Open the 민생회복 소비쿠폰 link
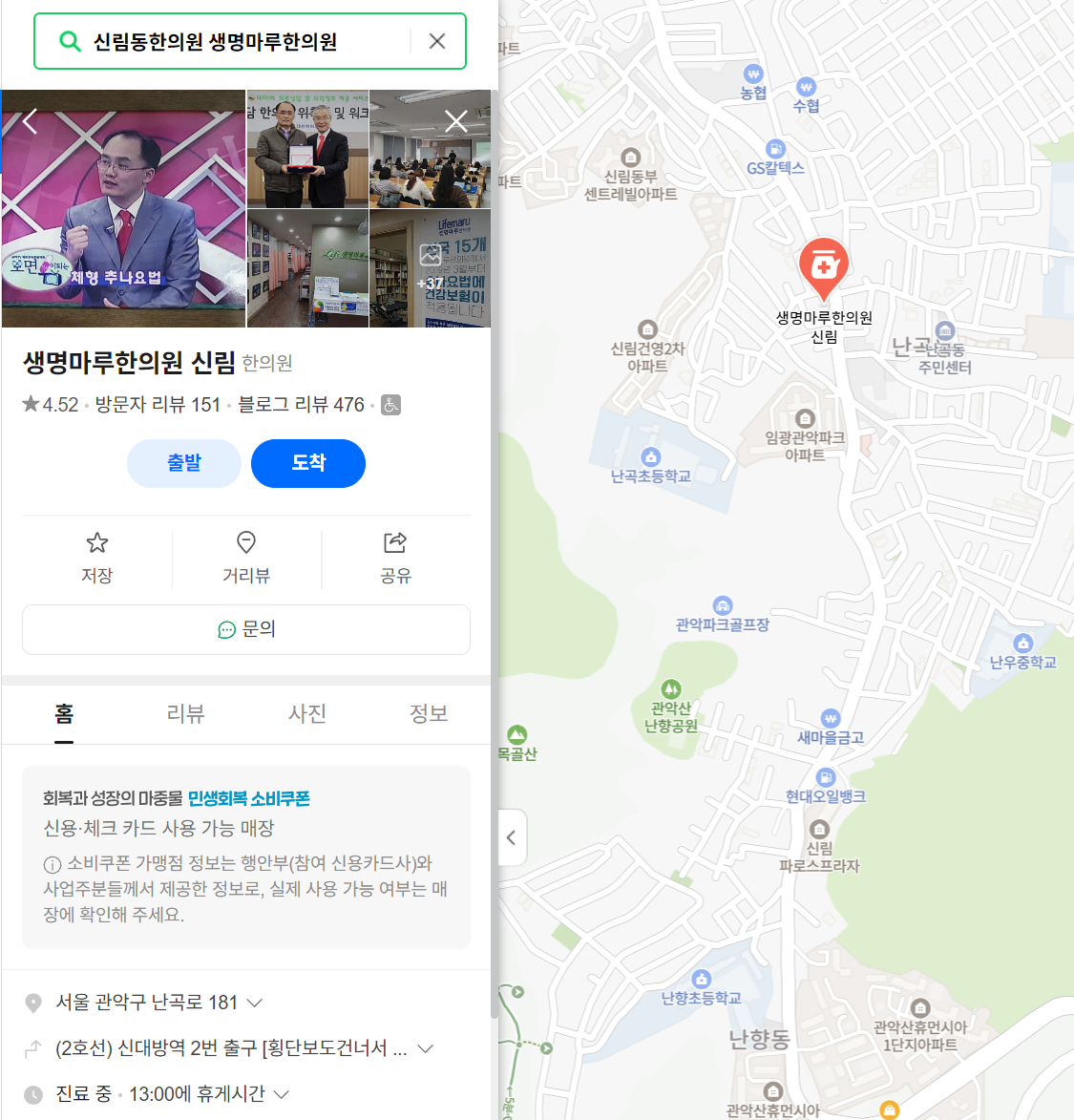This screenshot has width=1074, height=1120. [248, 798]
